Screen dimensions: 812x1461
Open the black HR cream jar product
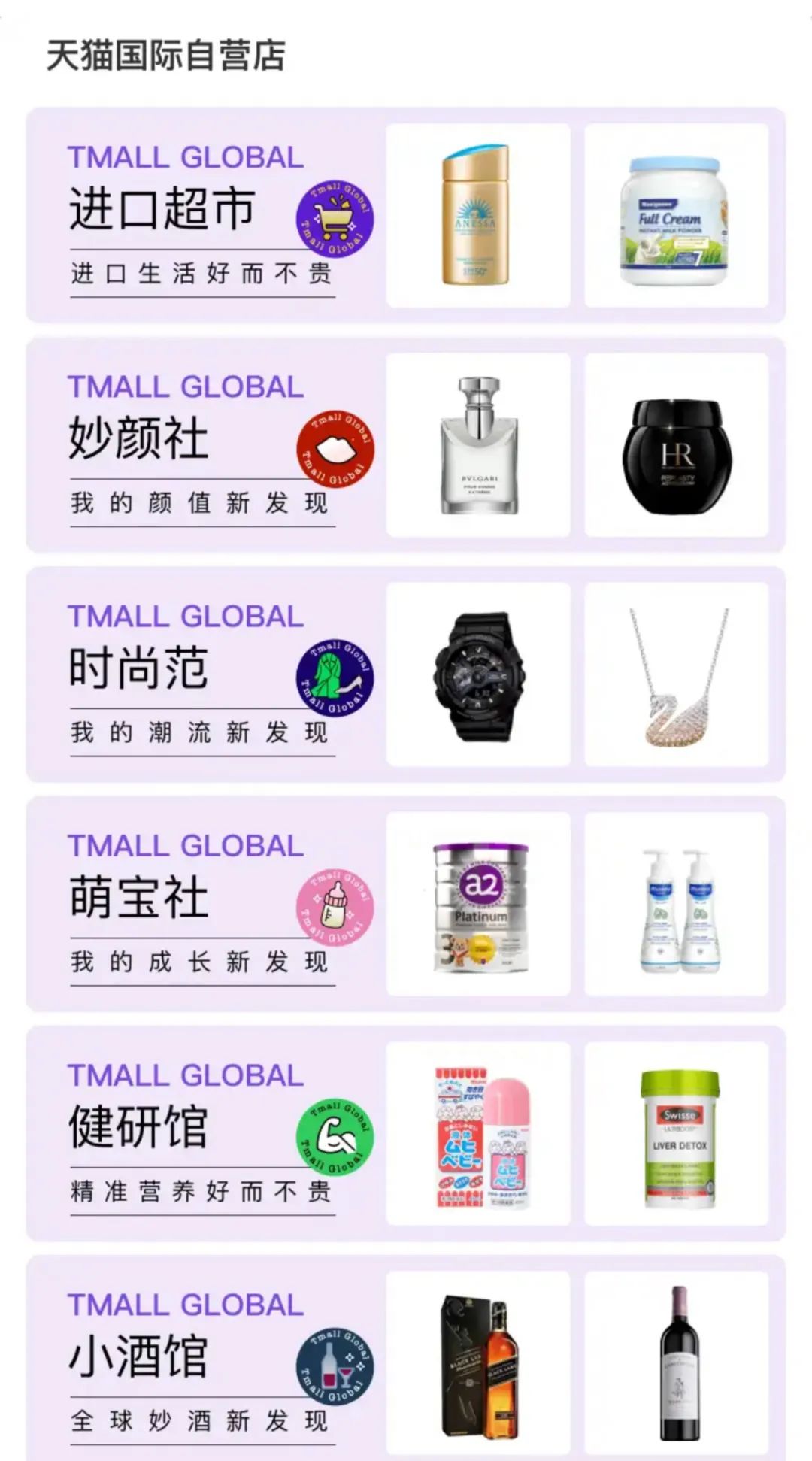(676, 445)
